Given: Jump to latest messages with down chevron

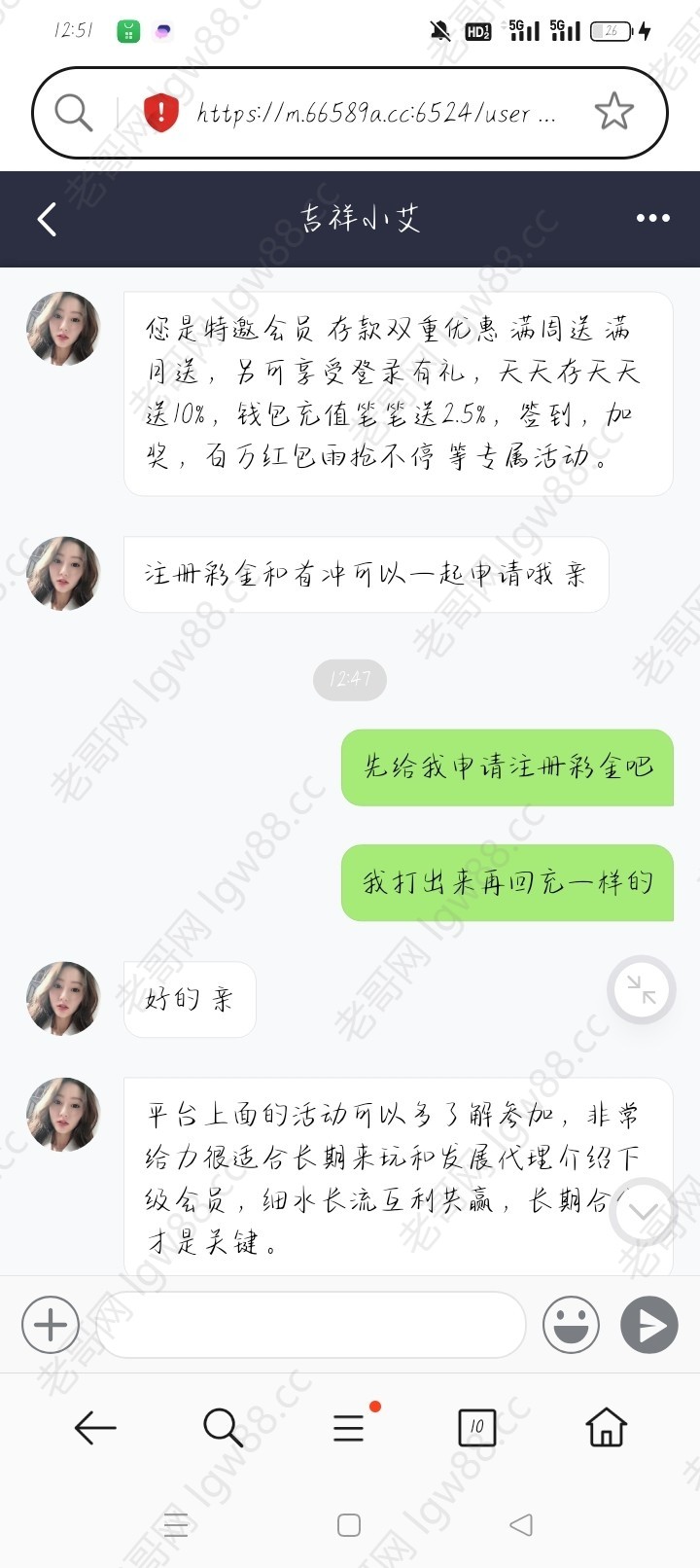Looking at the screenshot, I should (643, 1212).
